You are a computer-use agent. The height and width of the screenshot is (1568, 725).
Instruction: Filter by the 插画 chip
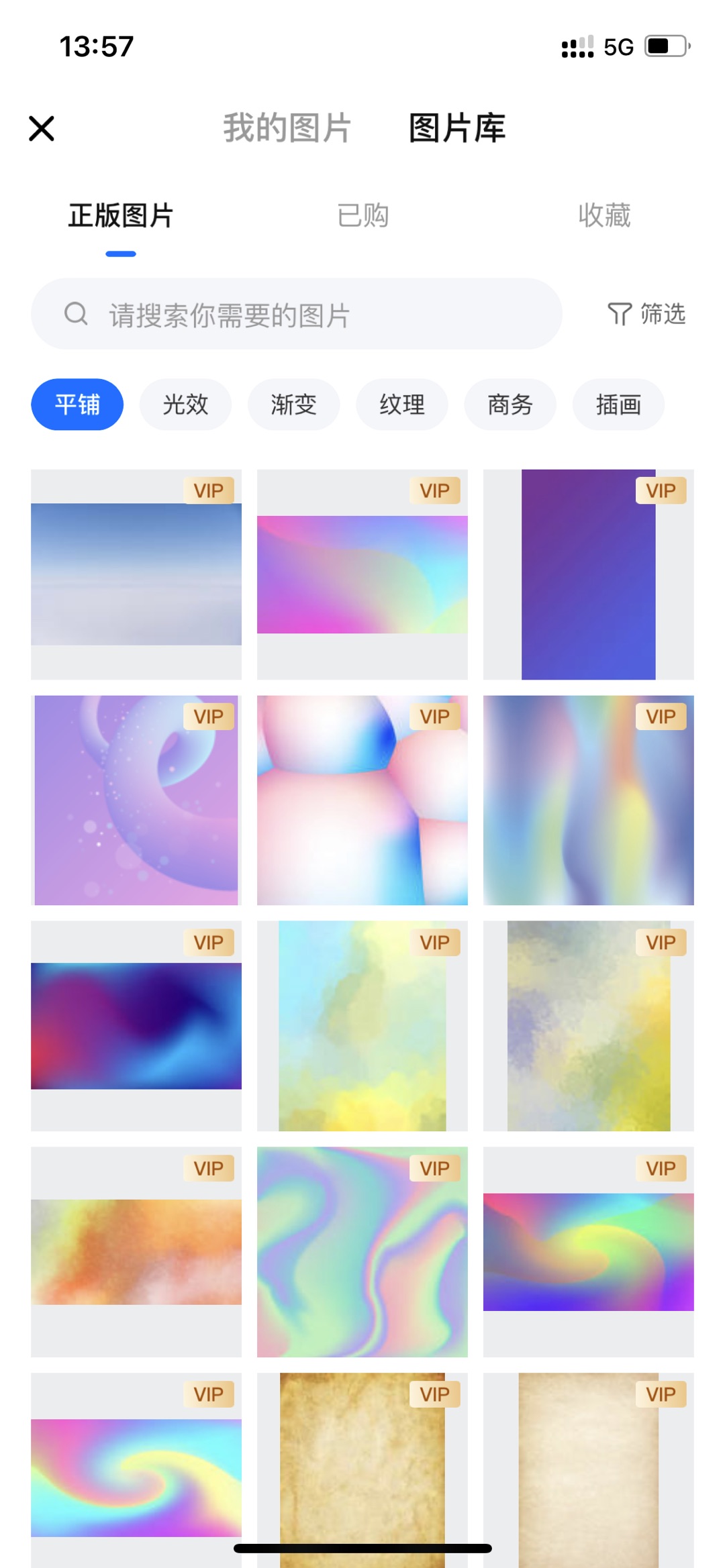point(618,405)
